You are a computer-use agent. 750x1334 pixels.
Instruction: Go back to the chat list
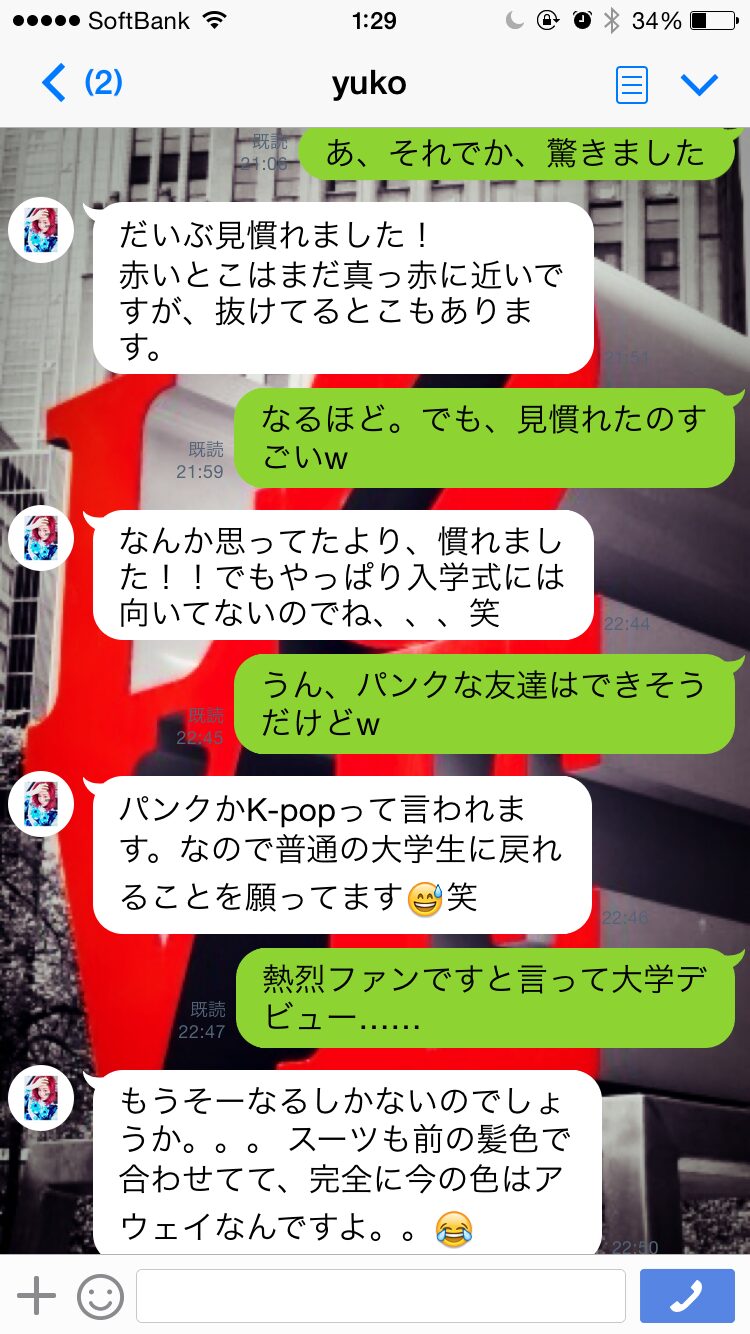[80, 83]
